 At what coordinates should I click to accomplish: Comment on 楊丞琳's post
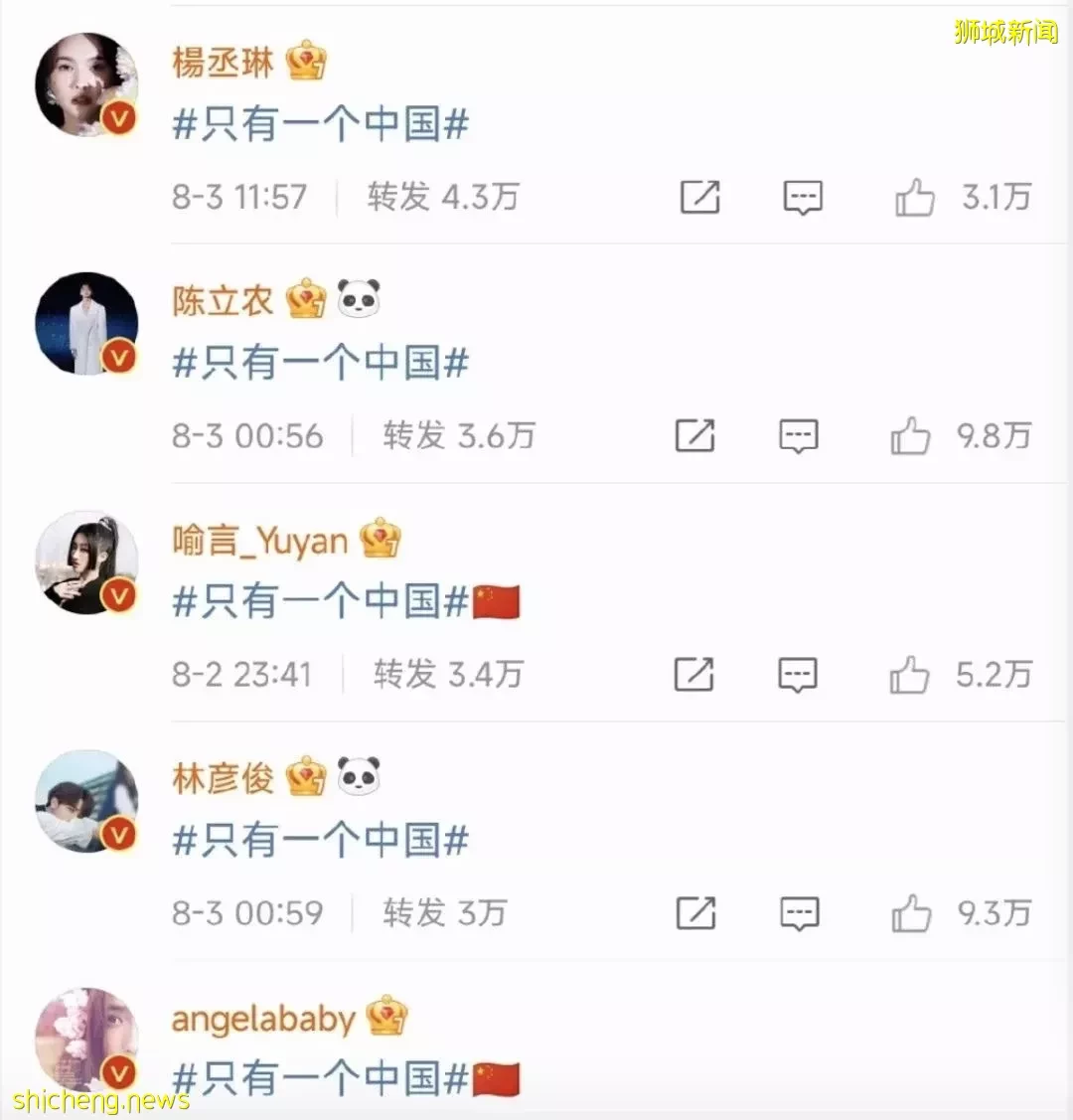click(x=803, y=198)
